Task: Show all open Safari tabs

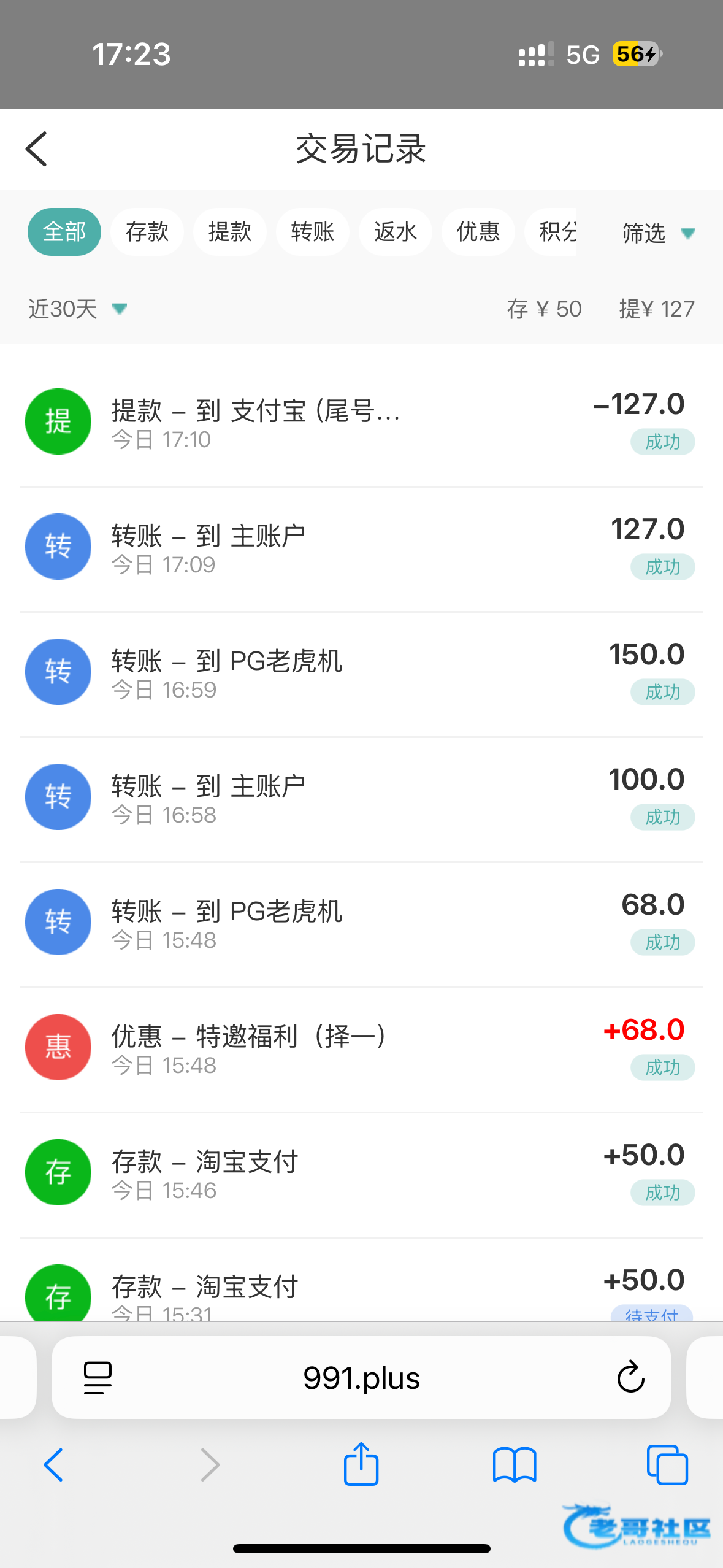Action: 667,1465
